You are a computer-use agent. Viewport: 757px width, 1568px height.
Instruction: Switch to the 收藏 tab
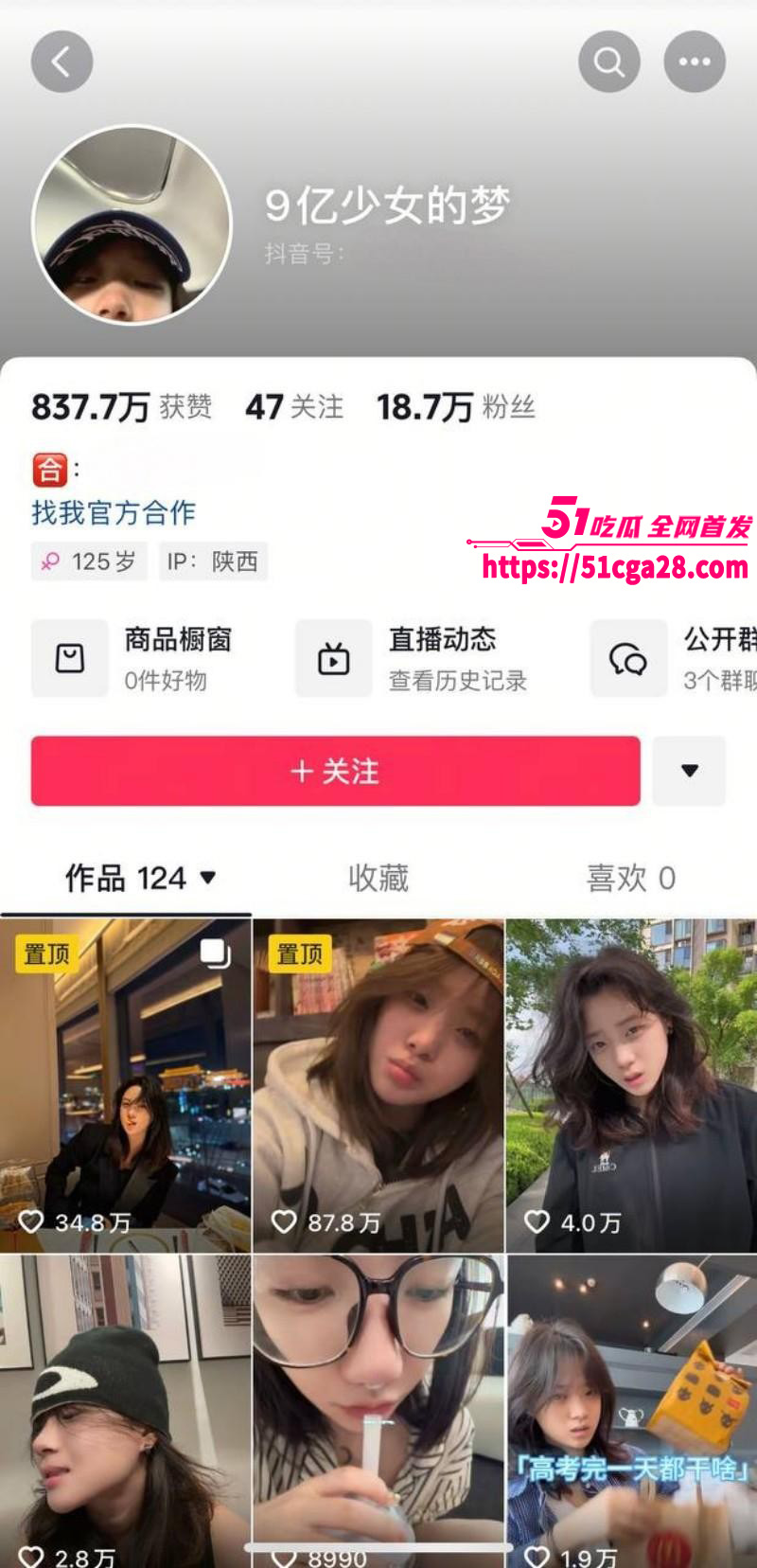[378, 879]
